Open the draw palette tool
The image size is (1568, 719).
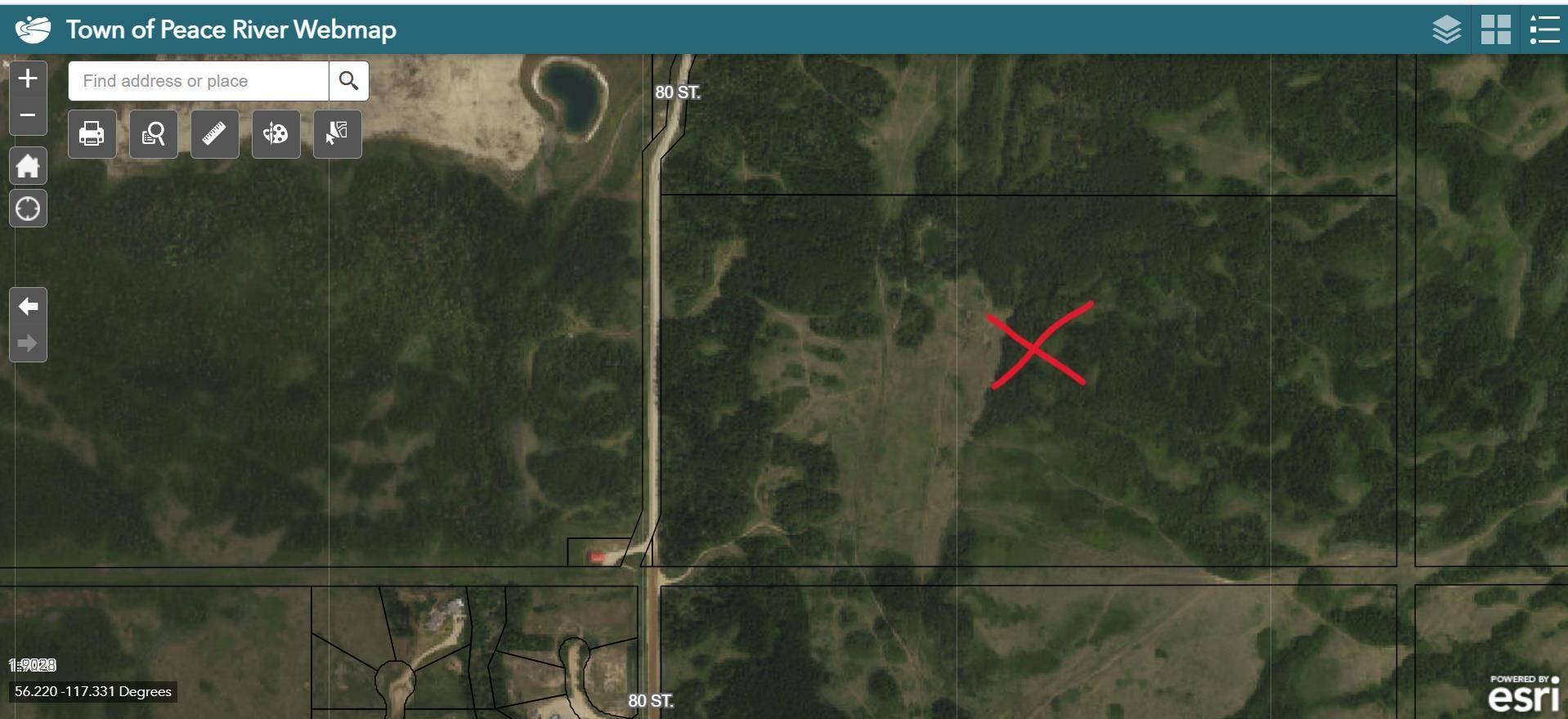pyautogui.click(x=276, y=134)
